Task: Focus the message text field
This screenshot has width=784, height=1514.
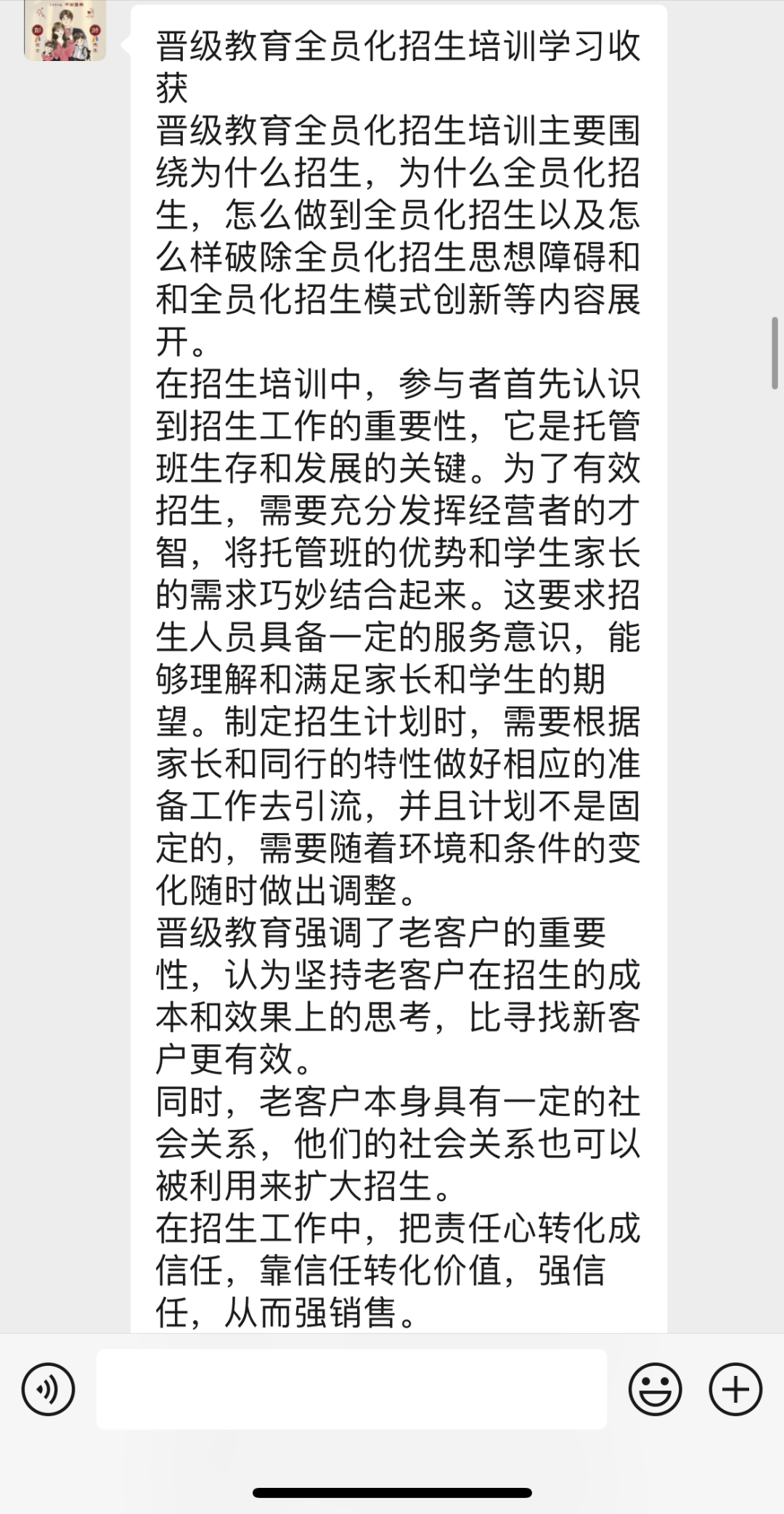Action: [x=351, y=1390]
